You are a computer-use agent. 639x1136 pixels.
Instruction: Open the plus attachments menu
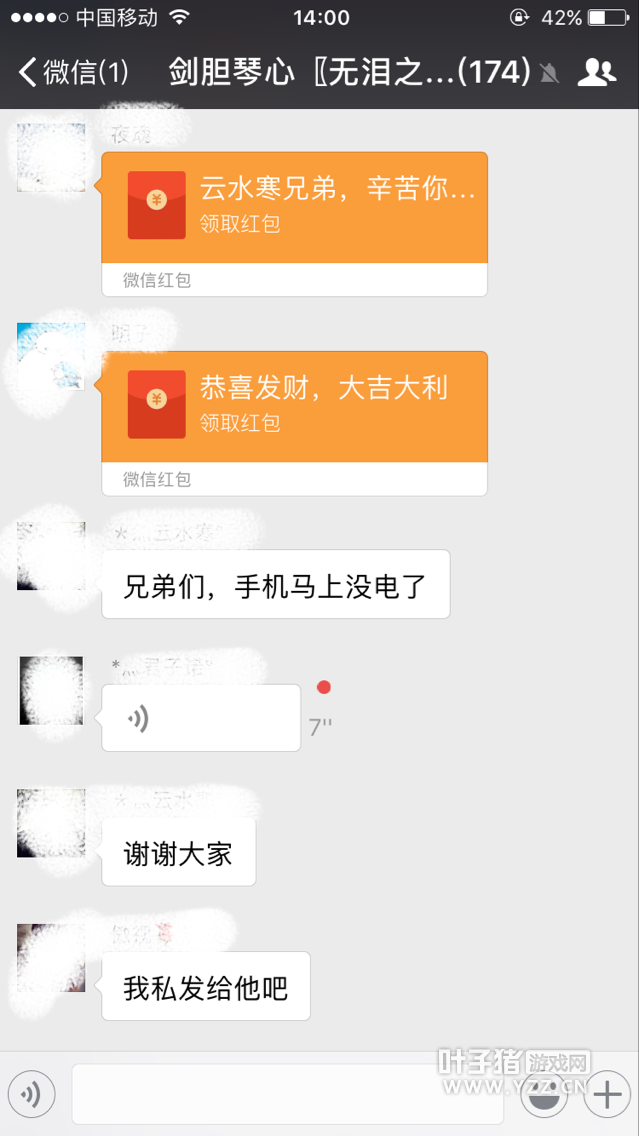(x=607, y=1096)
